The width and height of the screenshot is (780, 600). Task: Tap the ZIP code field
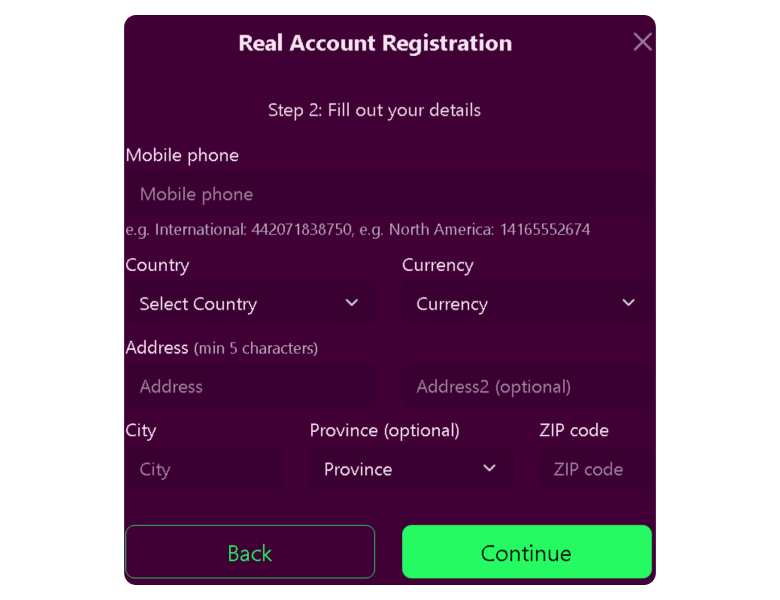(x=596, y=470)
